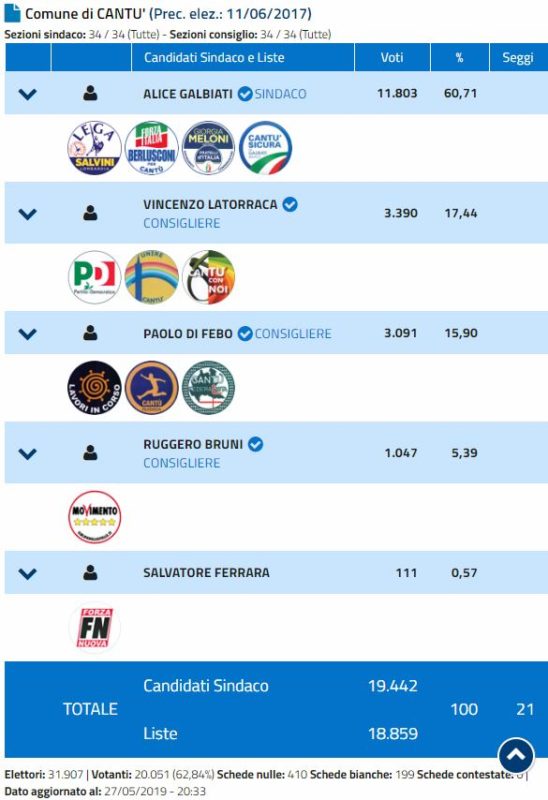Image resolution: width=548 pixels, height=800 pixels.
Task: Expand Ruggero Bruni's row chevron
Action: click(x=28, y=454)
